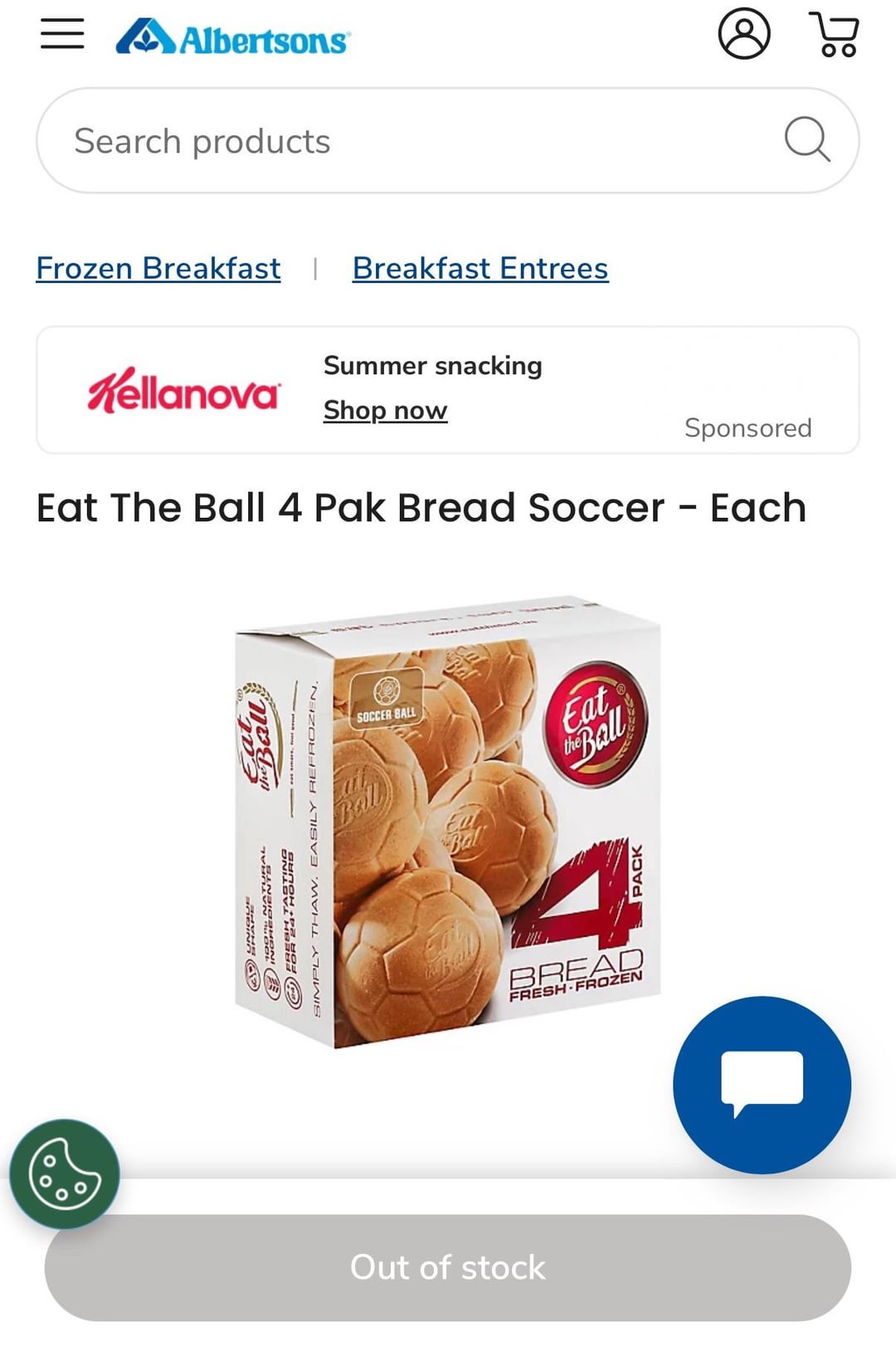View the shopping cart
Screen dimensions: 896x1346
[835, 34]
